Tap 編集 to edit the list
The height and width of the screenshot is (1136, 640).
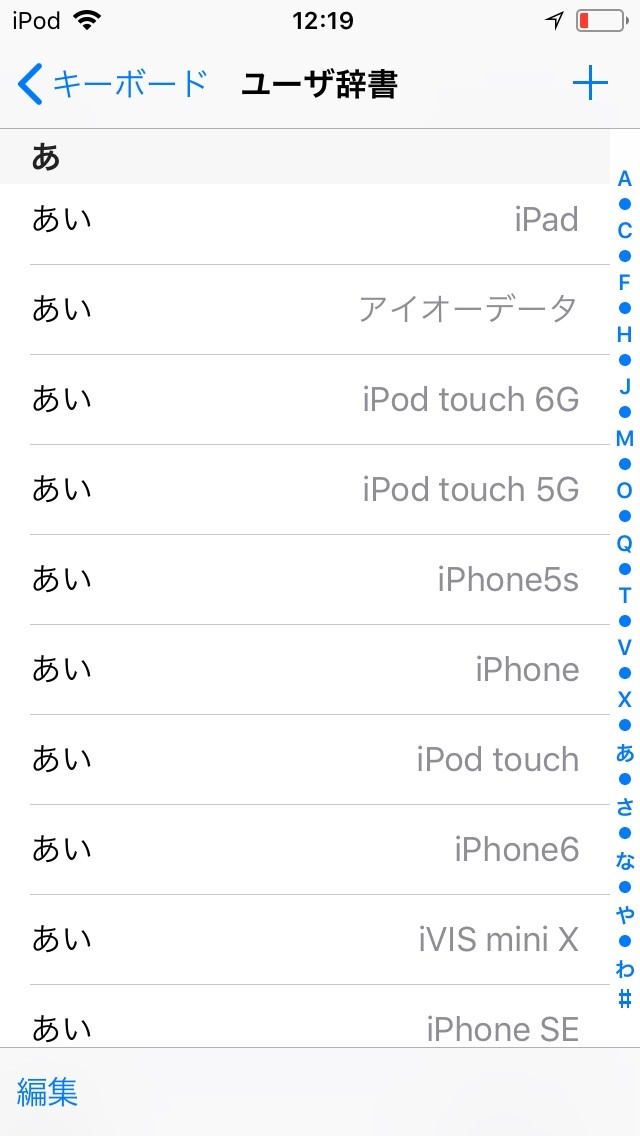click(x=47, y=1092)
